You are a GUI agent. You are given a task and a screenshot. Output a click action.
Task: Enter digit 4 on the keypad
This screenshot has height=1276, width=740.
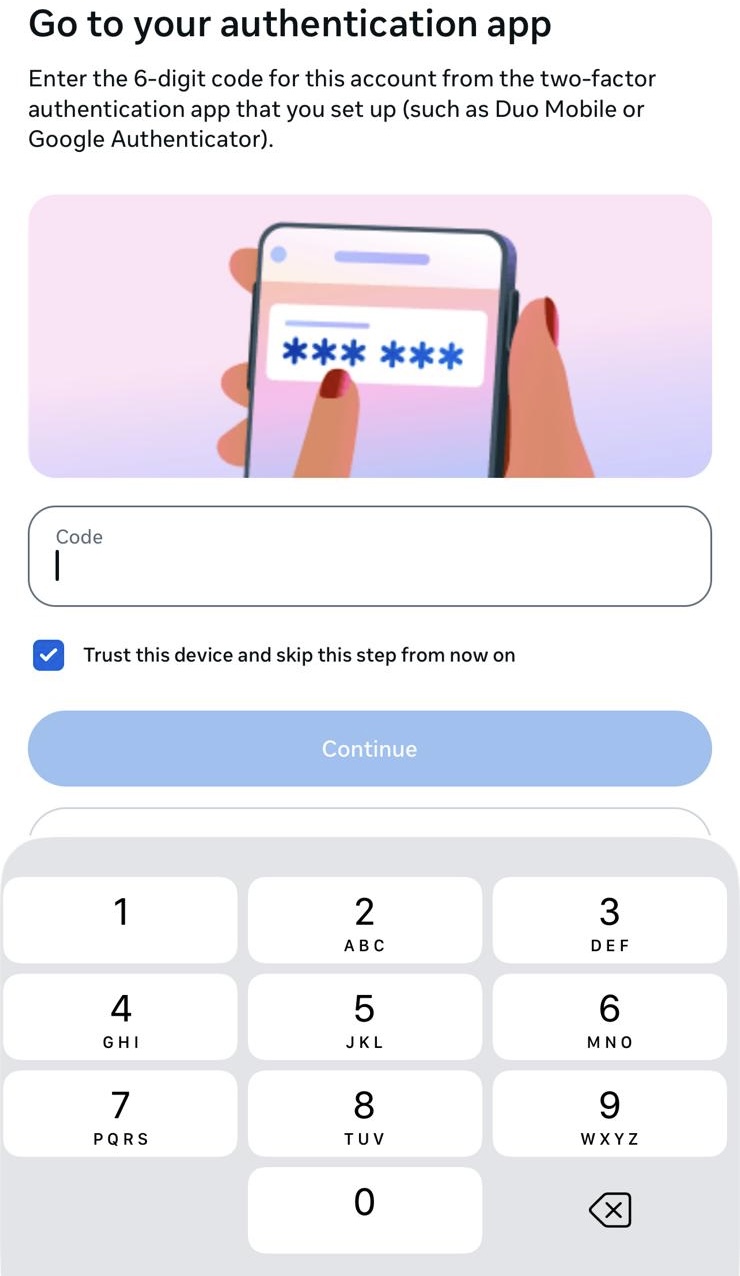tap(121, 1017)
